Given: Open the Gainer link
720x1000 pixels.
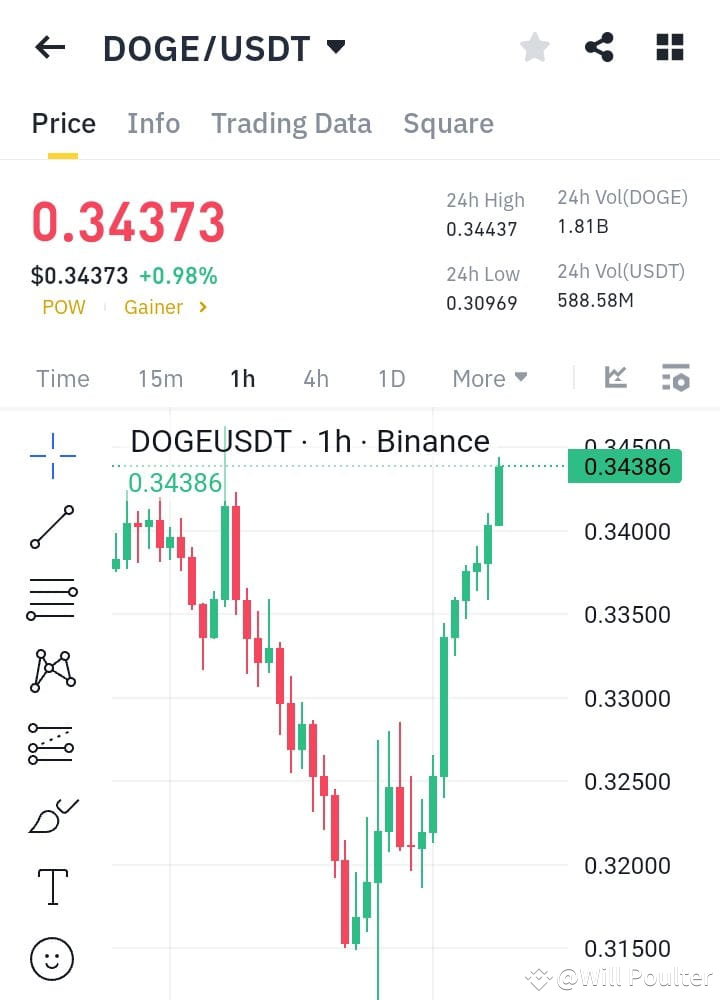Looking at the screenshot, I should pos(153,307).
